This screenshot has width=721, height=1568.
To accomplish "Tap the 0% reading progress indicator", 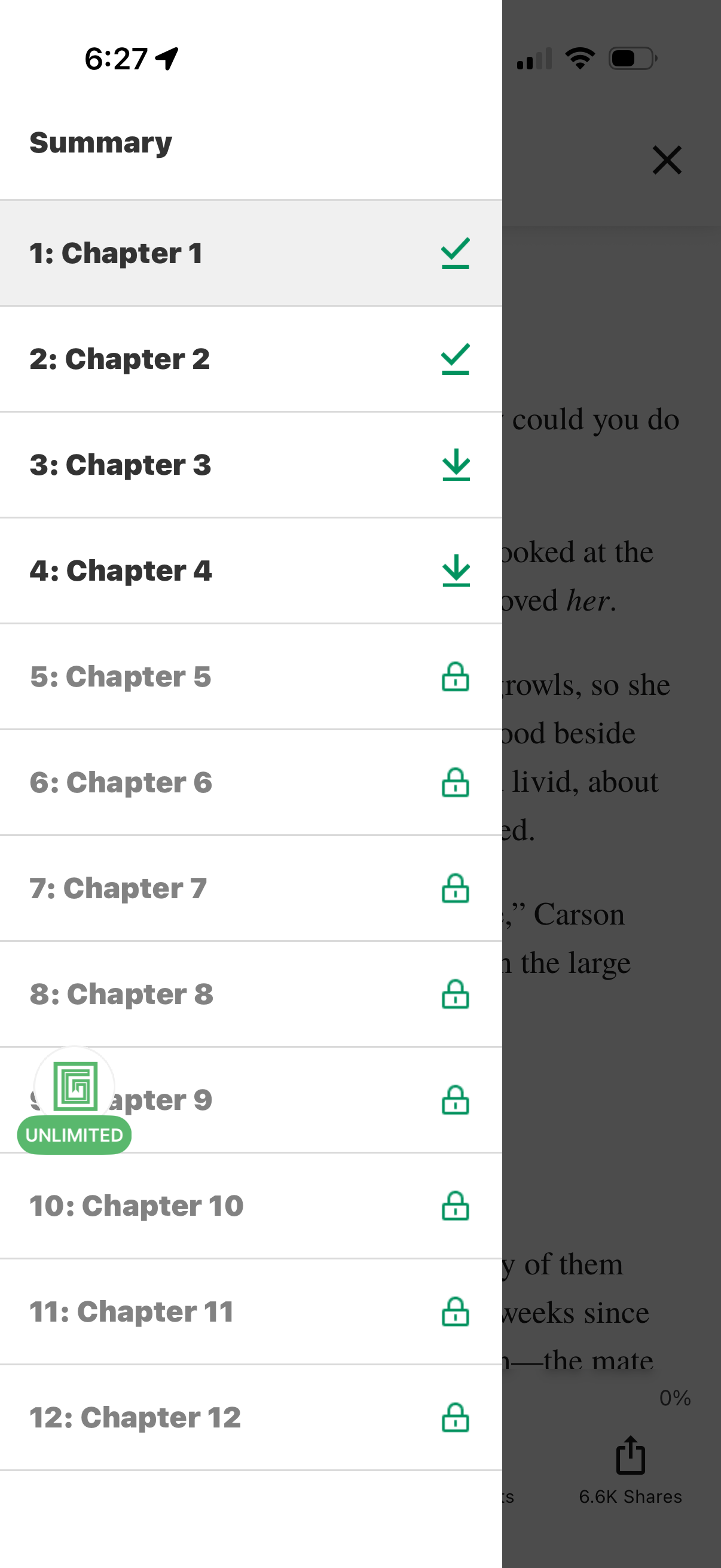I will [x=677, y=1398].
